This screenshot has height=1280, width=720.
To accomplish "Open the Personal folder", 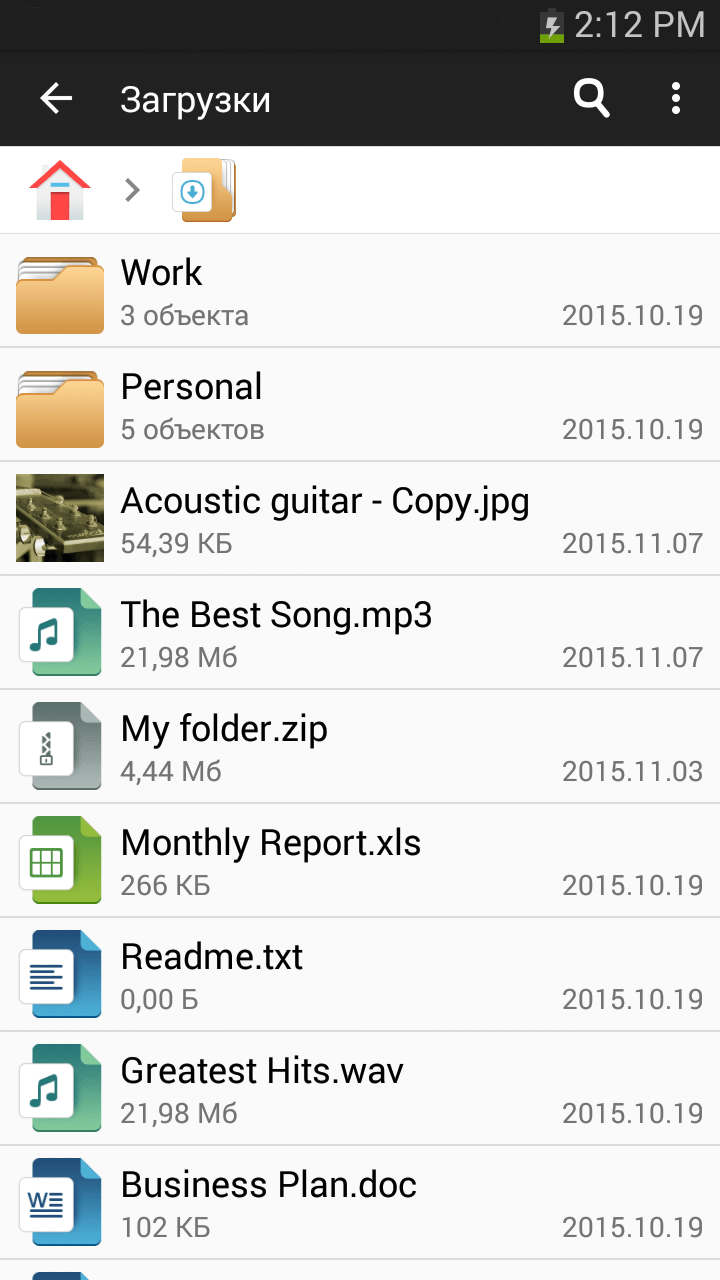I will pos(360,405).
